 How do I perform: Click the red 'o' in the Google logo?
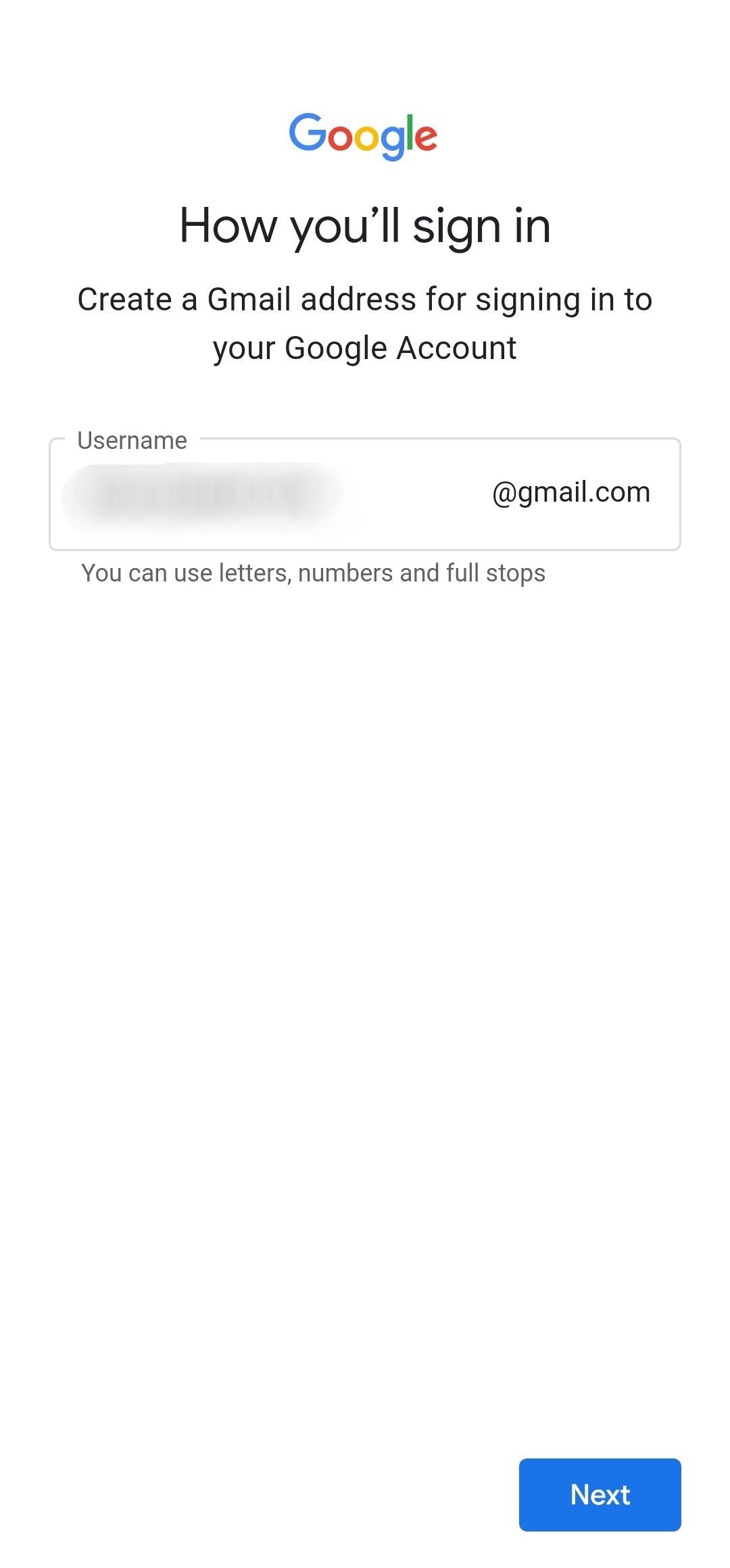pyautogui.click(x=341, y=139)
